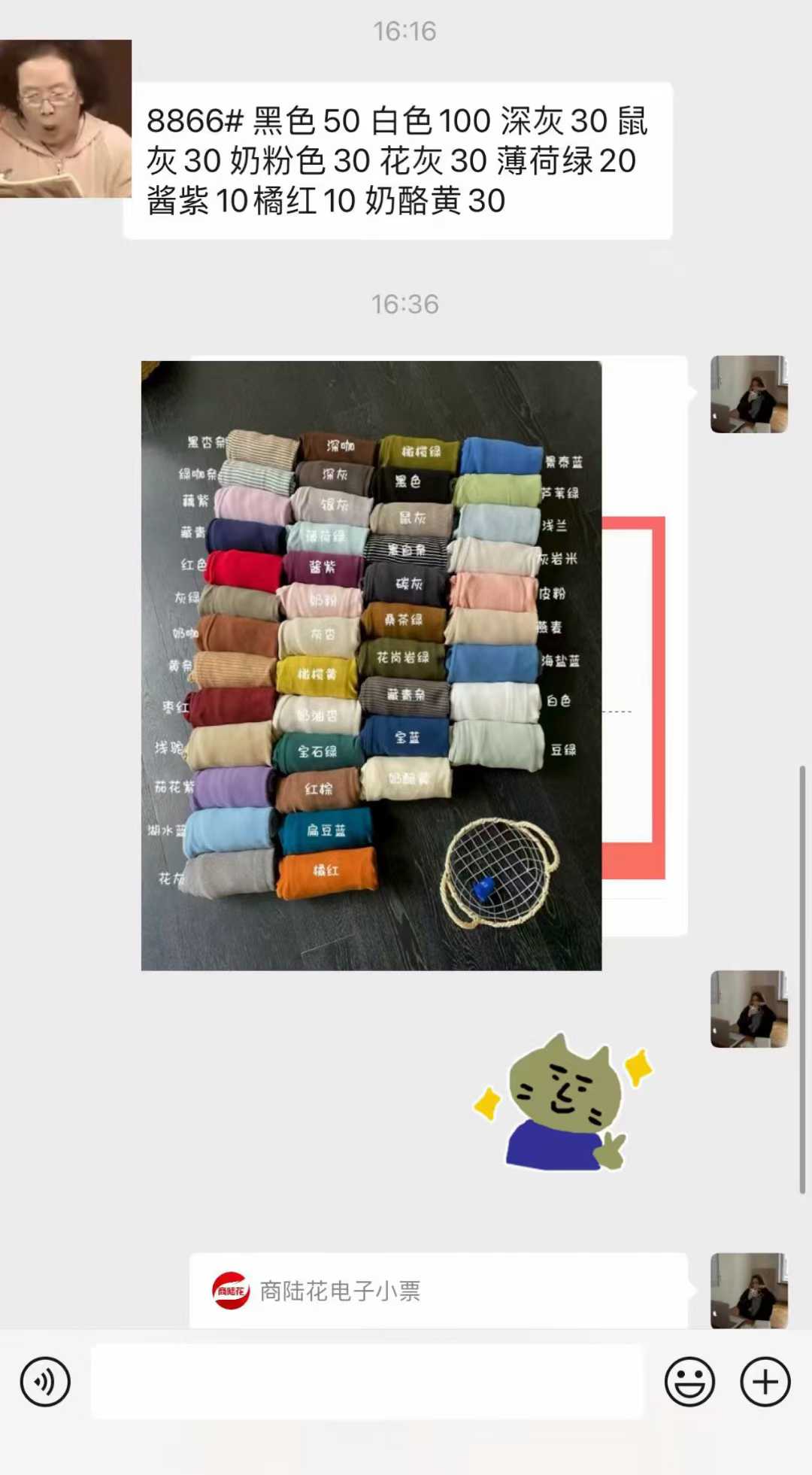812x1475 pixels.
Task: View the cat sticker with sparkles
Action: 564,1103
